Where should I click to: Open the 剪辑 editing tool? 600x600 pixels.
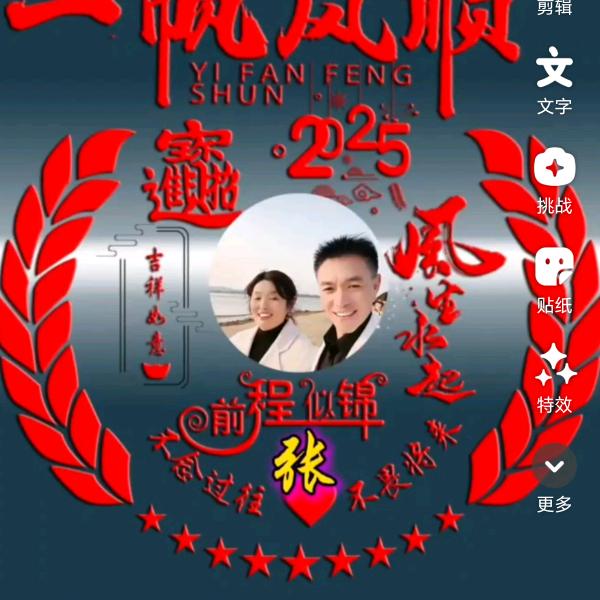click(554, 8)
